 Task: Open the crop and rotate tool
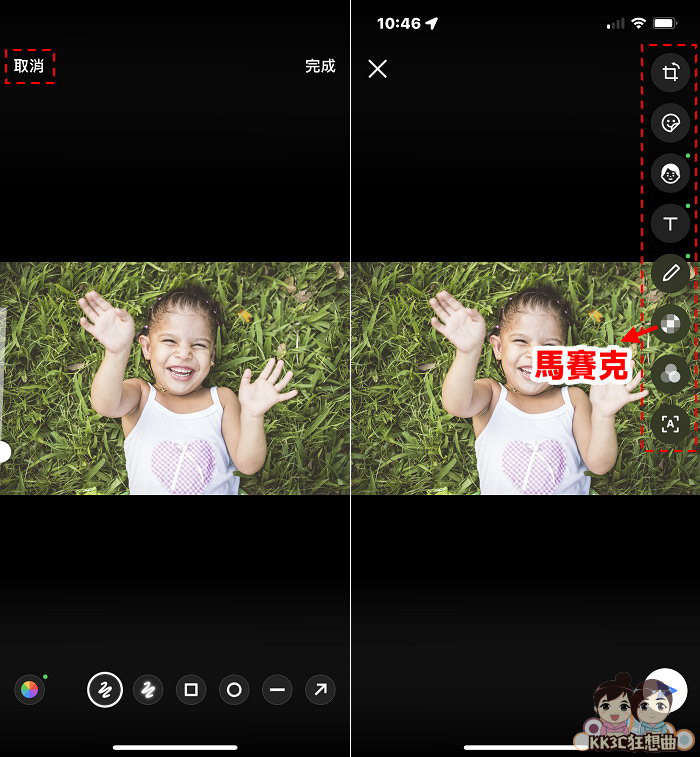(670, 72)
